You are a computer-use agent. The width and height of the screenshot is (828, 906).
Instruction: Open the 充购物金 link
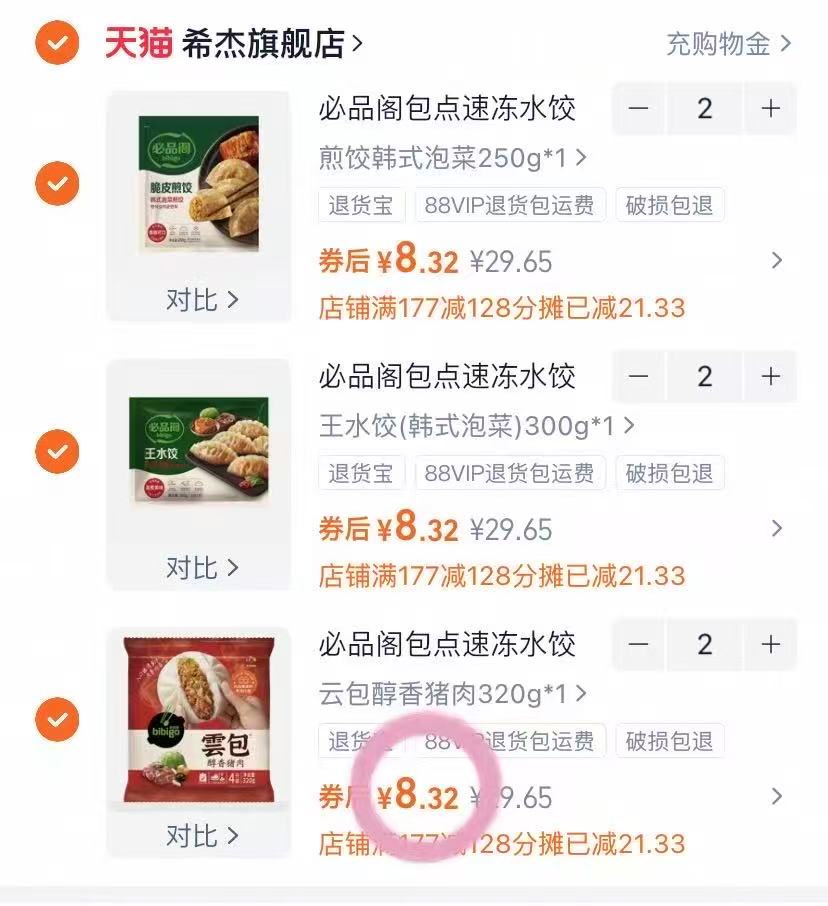click(x=728, y=44)
